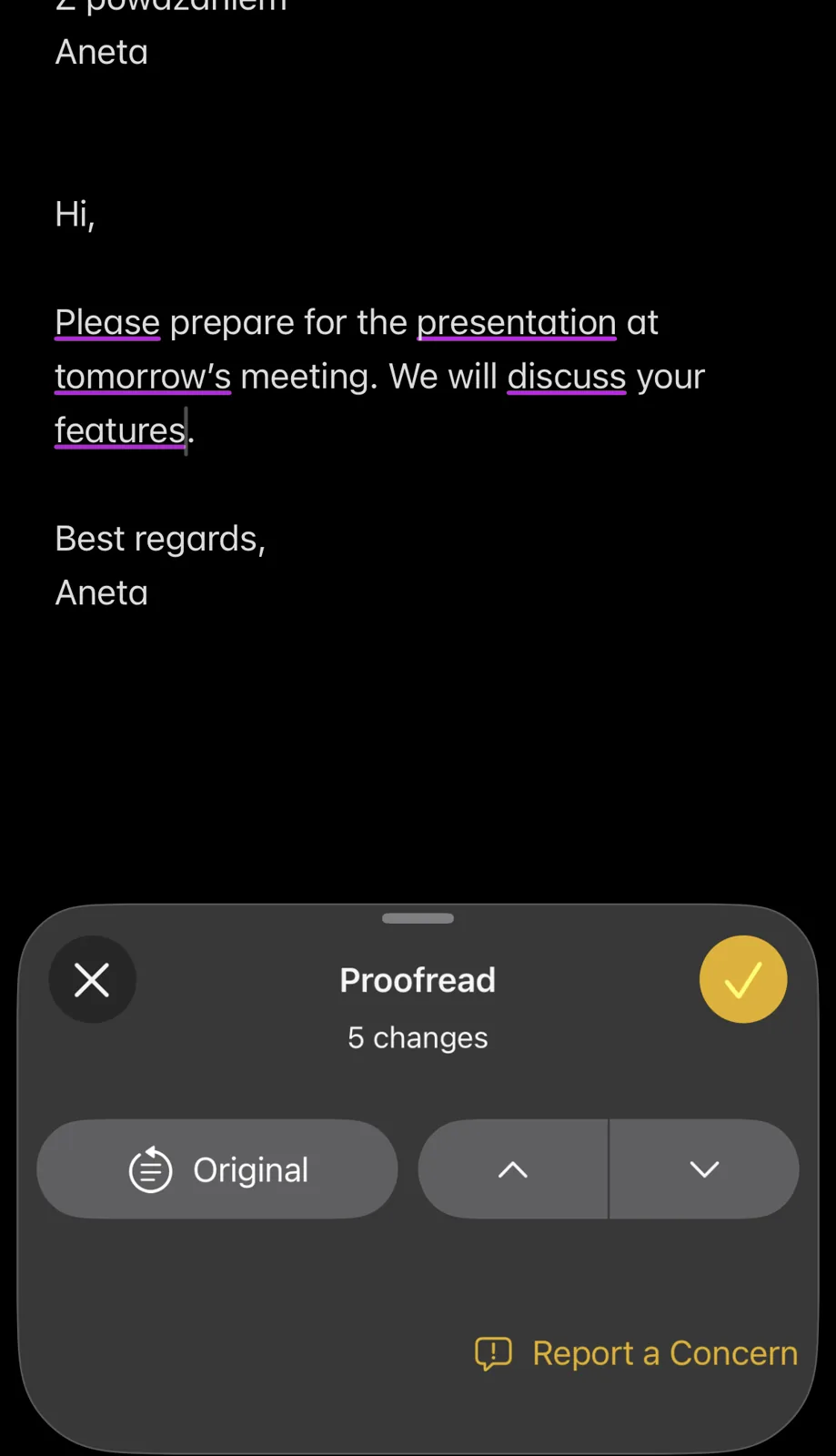Go to the previous change

pos(513,1169)
